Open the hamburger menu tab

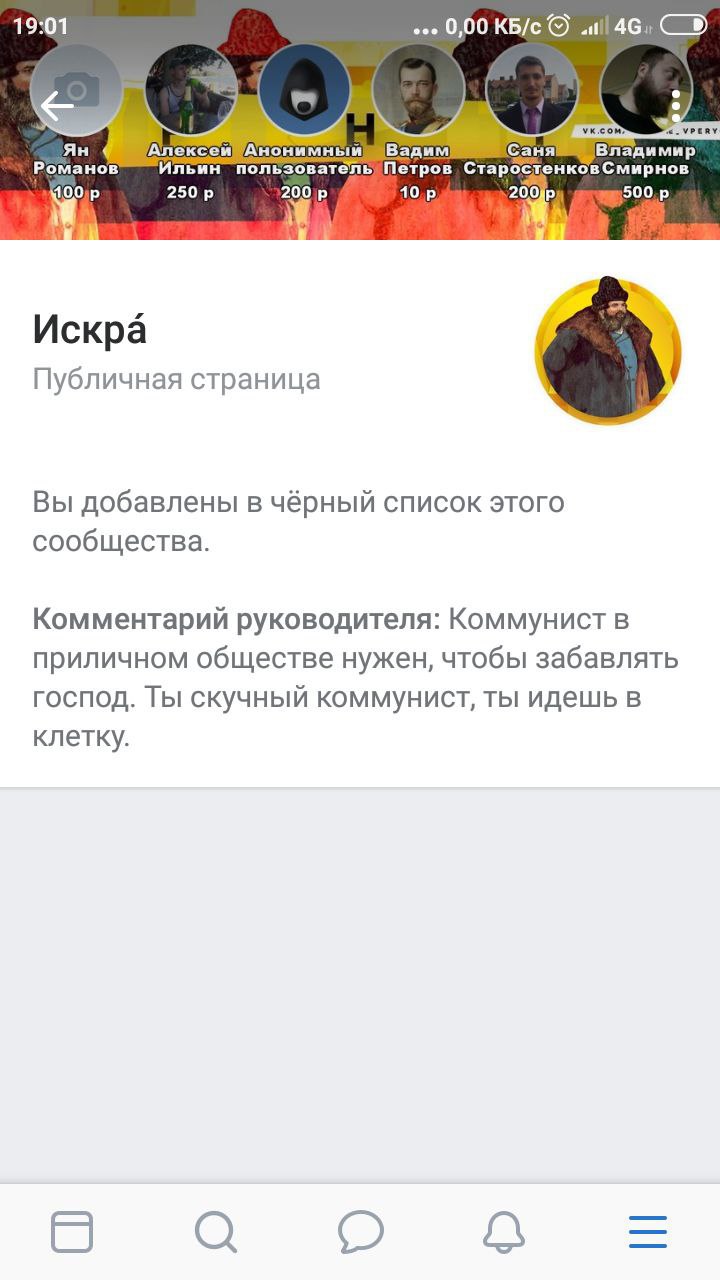[648, 1231]
